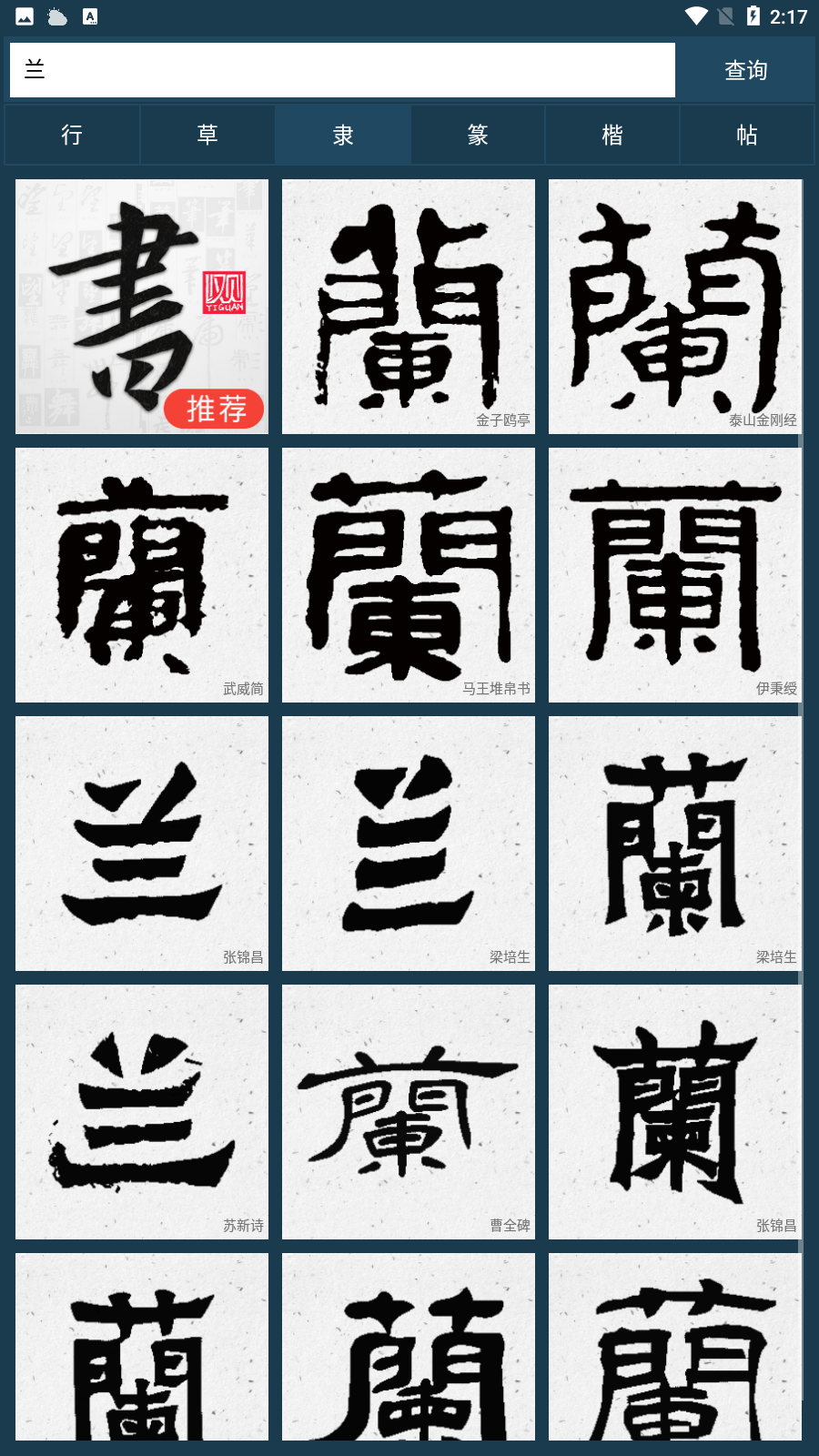View the 曹全碑 calligraphy sample

coord(409,1112)
